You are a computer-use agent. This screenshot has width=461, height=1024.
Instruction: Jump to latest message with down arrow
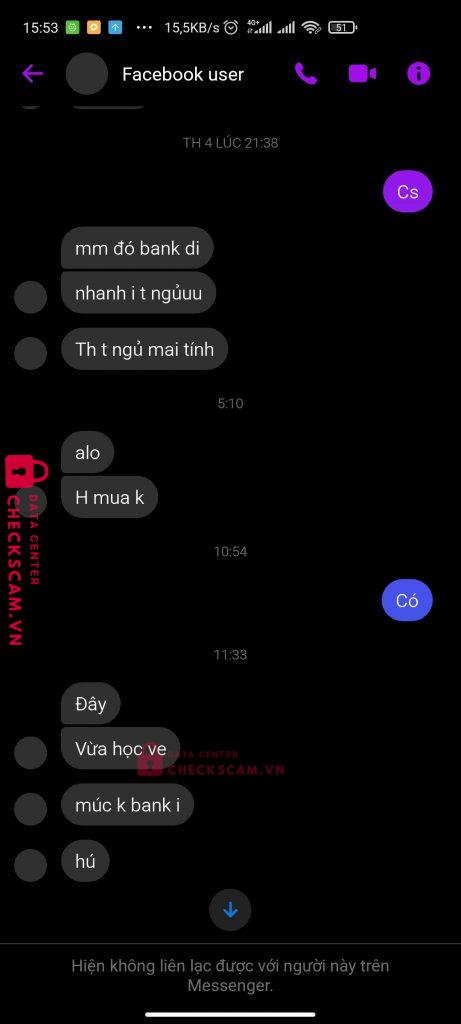click(230, 910)
